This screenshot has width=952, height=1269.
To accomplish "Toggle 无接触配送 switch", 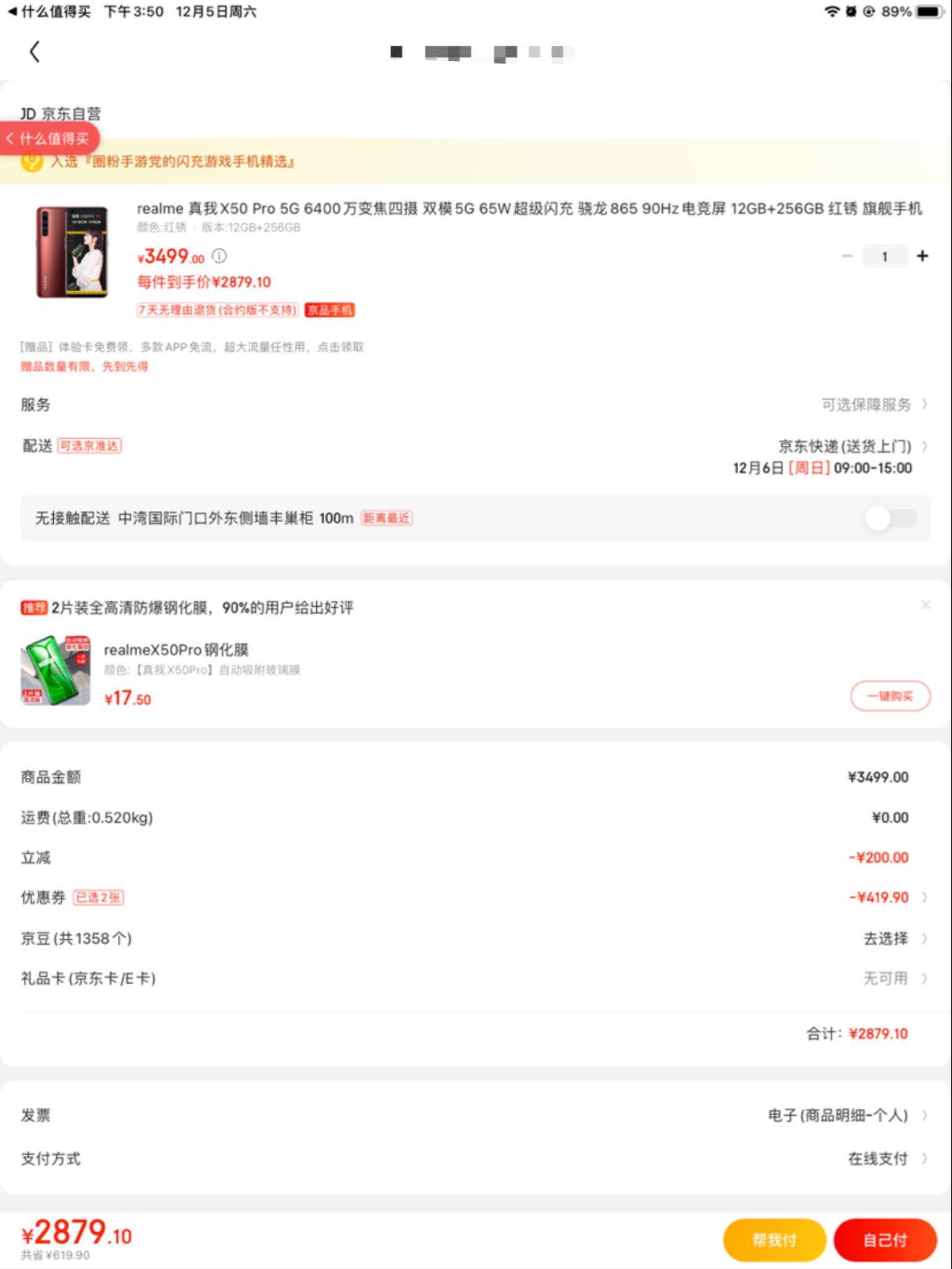I will pos(889,518).
